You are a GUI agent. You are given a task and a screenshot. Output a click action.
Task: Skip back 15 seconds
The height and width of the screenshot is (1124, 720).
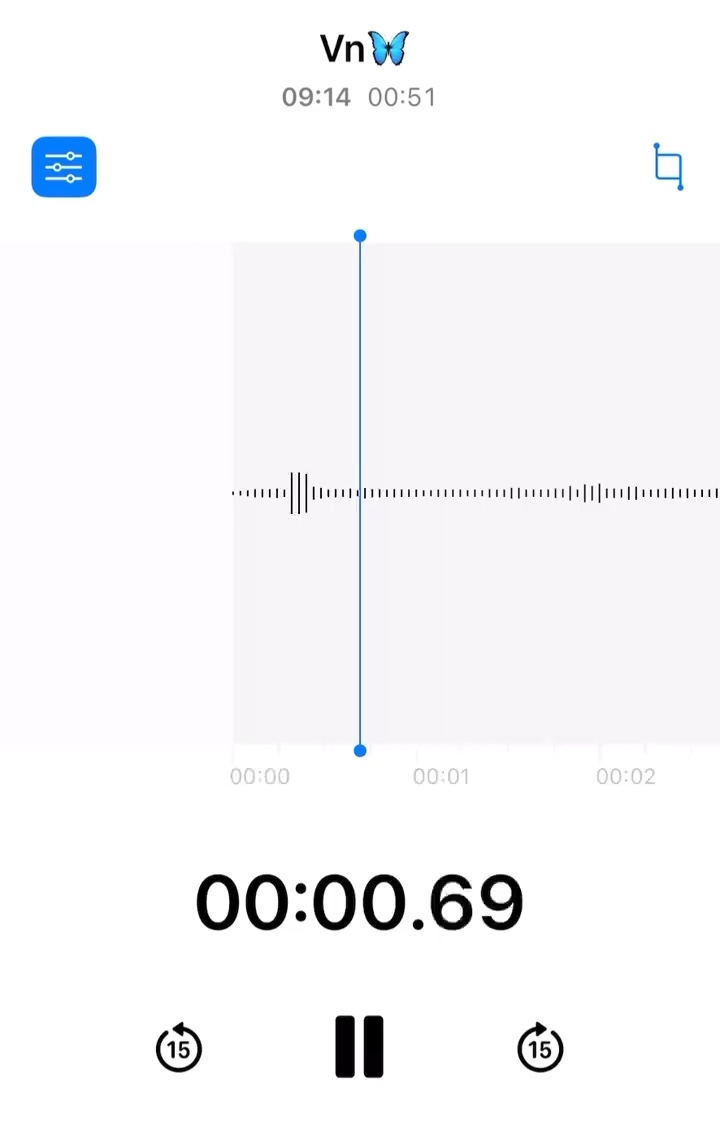point(179,1048)
